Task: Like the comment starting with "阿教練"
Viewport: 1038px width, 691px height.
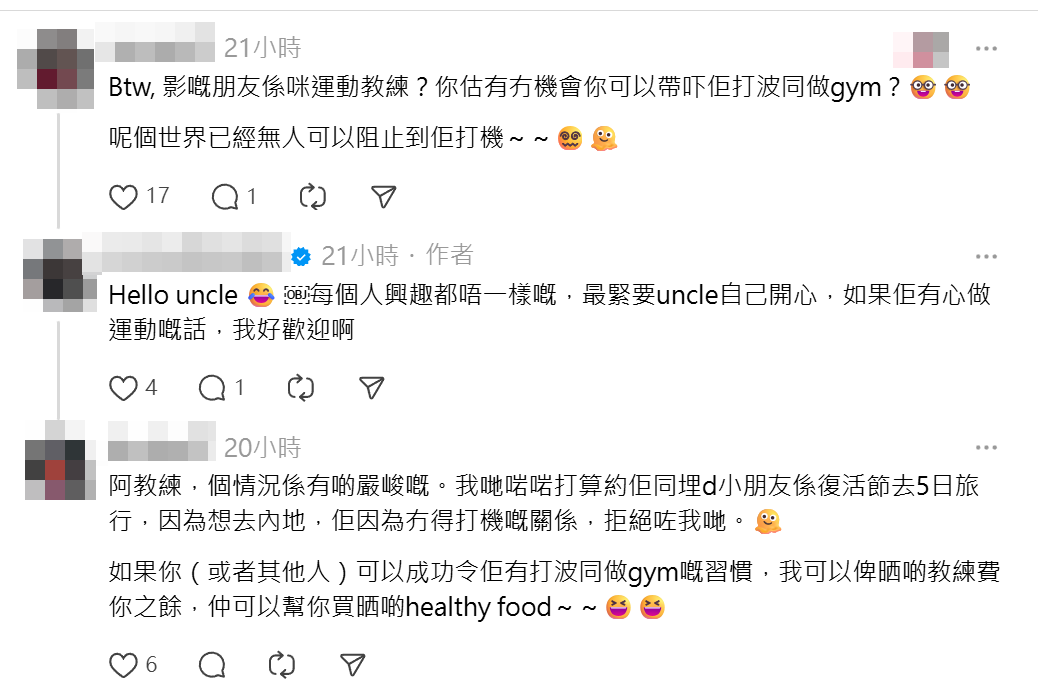Action: coord(122,664)
